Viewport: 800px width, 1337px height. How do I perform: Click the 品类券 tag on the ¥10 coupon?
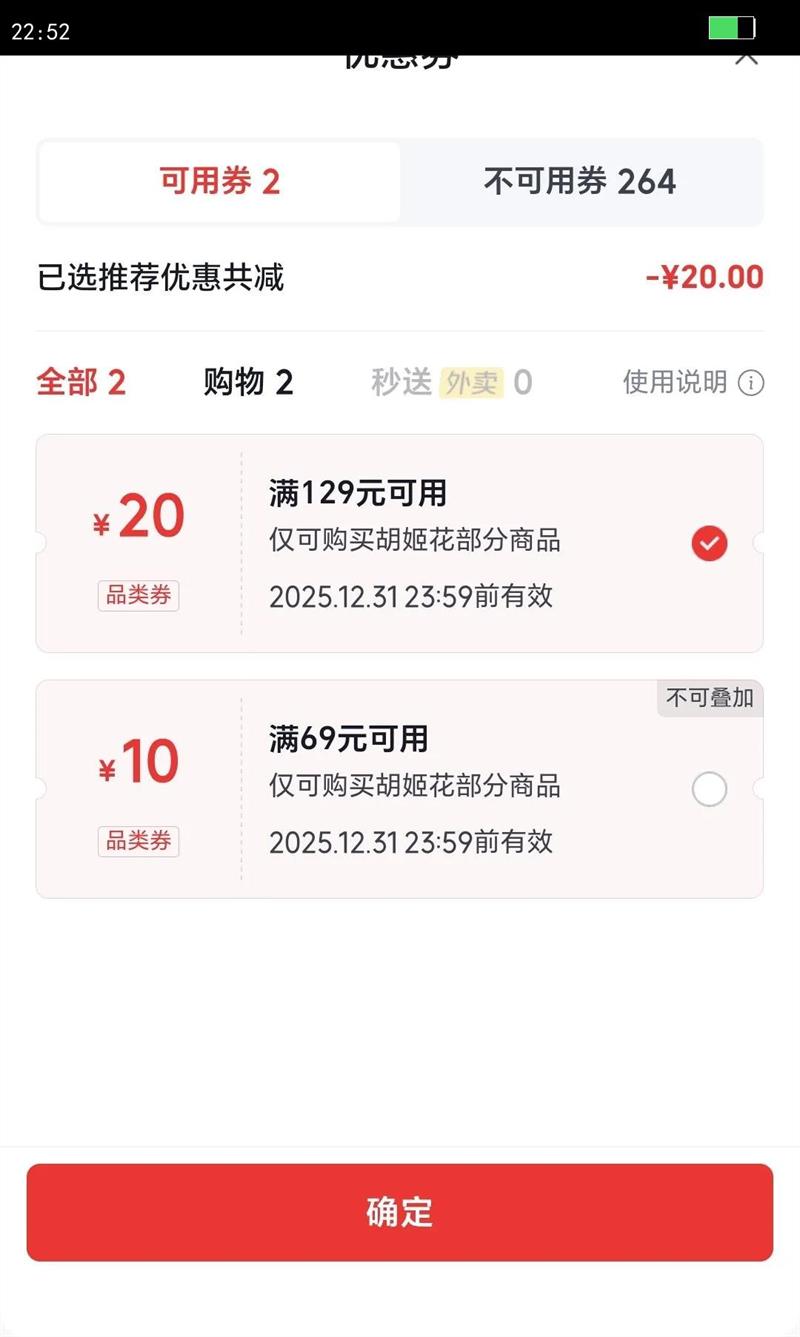(x=138, y=843)
